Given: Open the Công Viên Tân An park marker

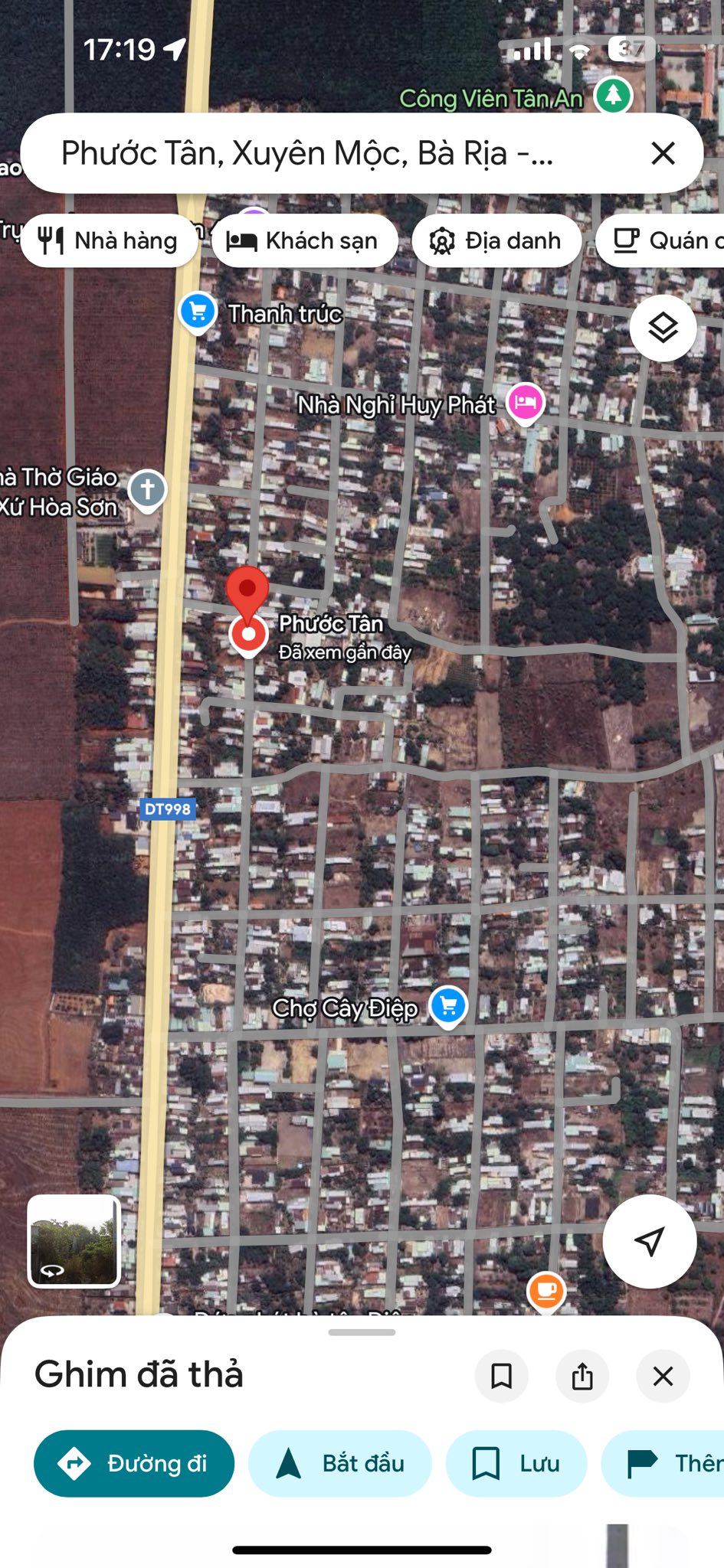Looking at the screenshot, I should [613, 95].
